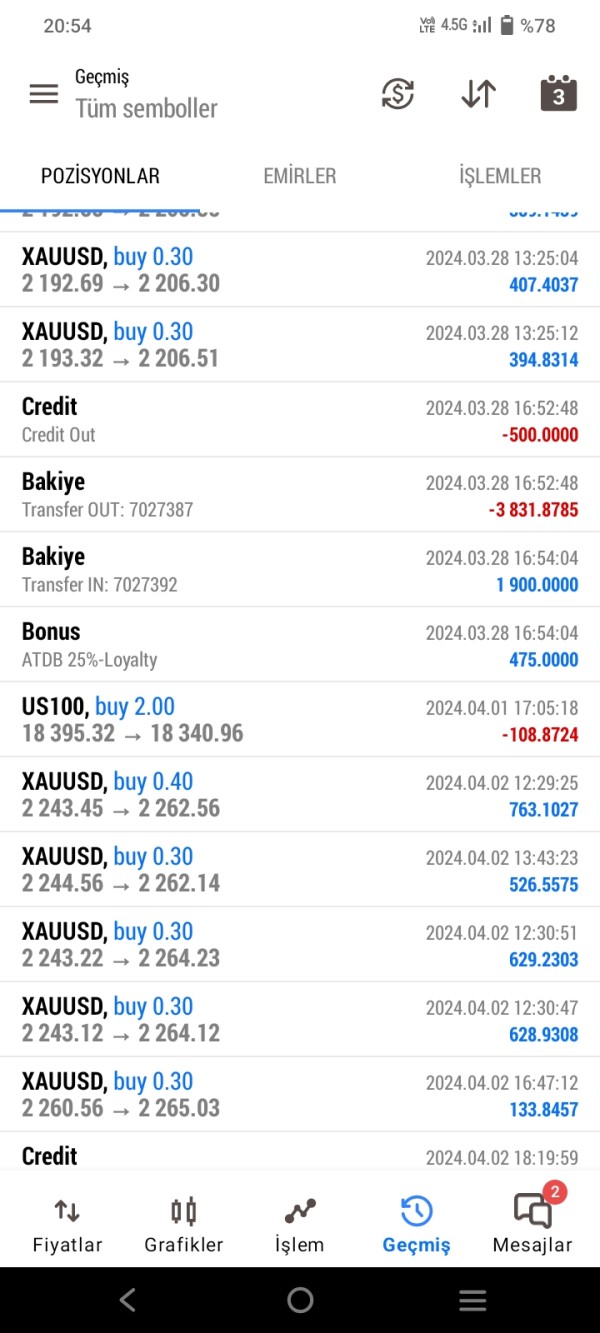Select the POZİSYONLAR tab
The height and width of the screenshot is (1333, 600).
[100, 176]
